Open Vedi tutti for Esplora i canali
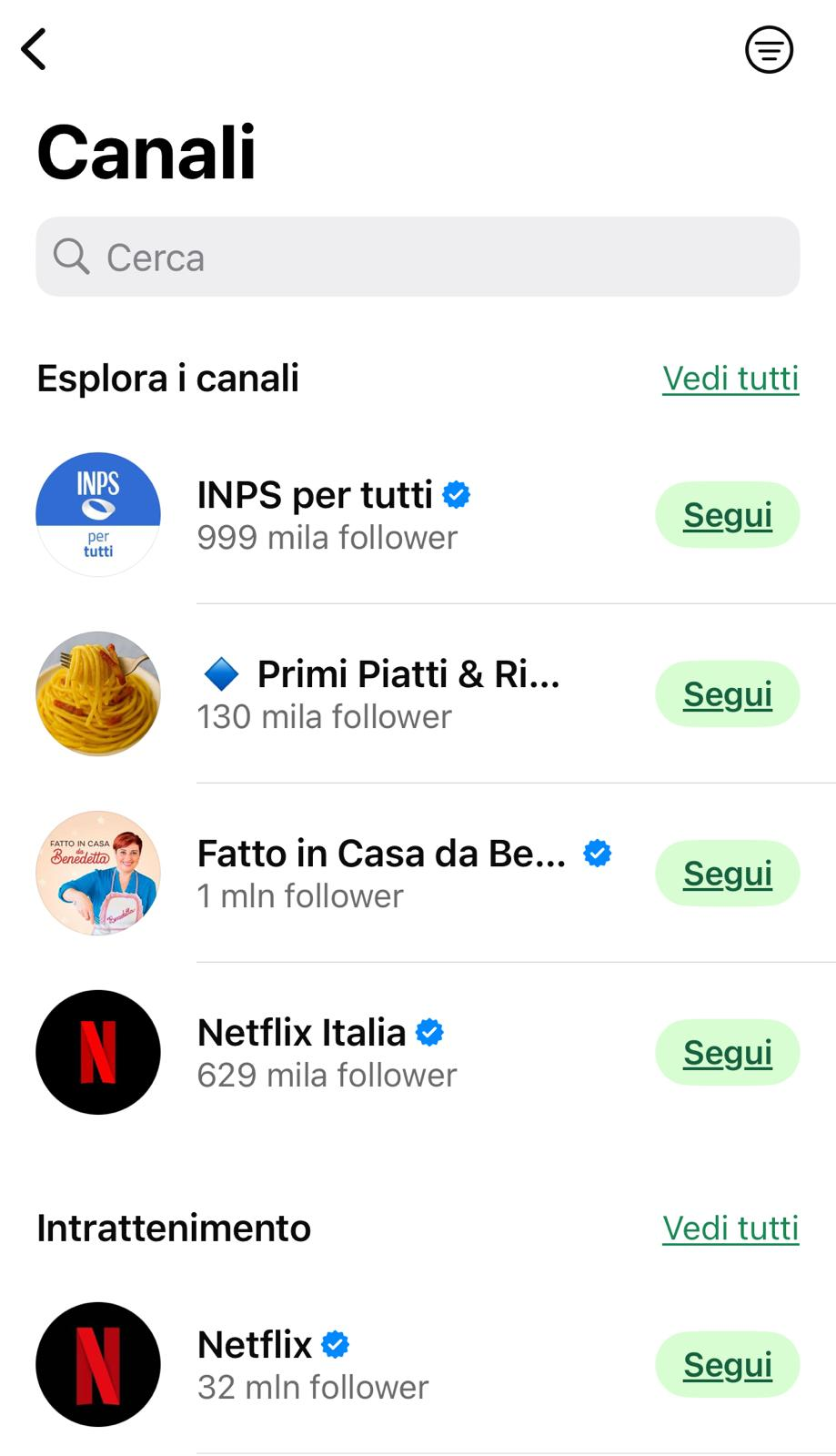 [x=730, y=379]
